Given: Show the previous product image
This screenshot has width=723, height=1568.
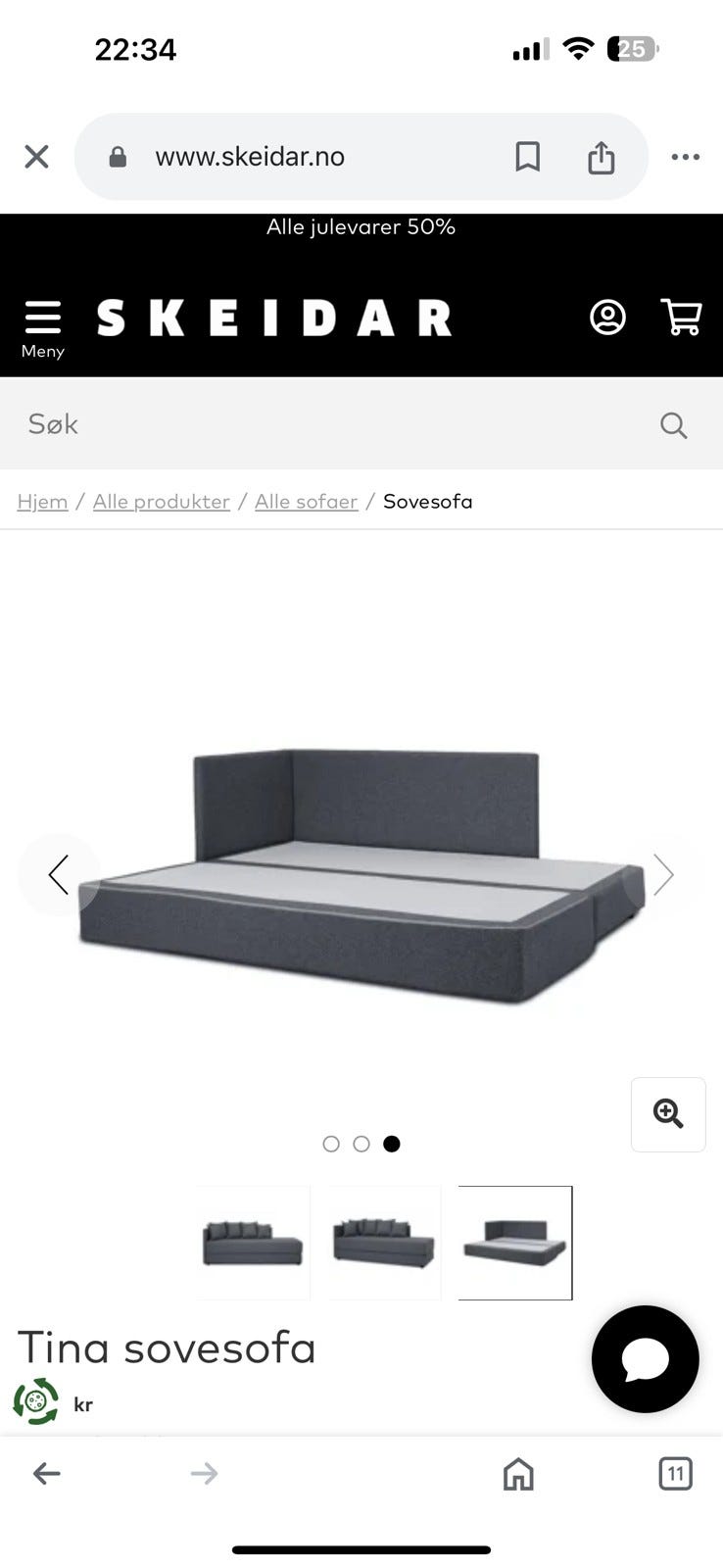Looking at the screenshot, I should (59, 874).
